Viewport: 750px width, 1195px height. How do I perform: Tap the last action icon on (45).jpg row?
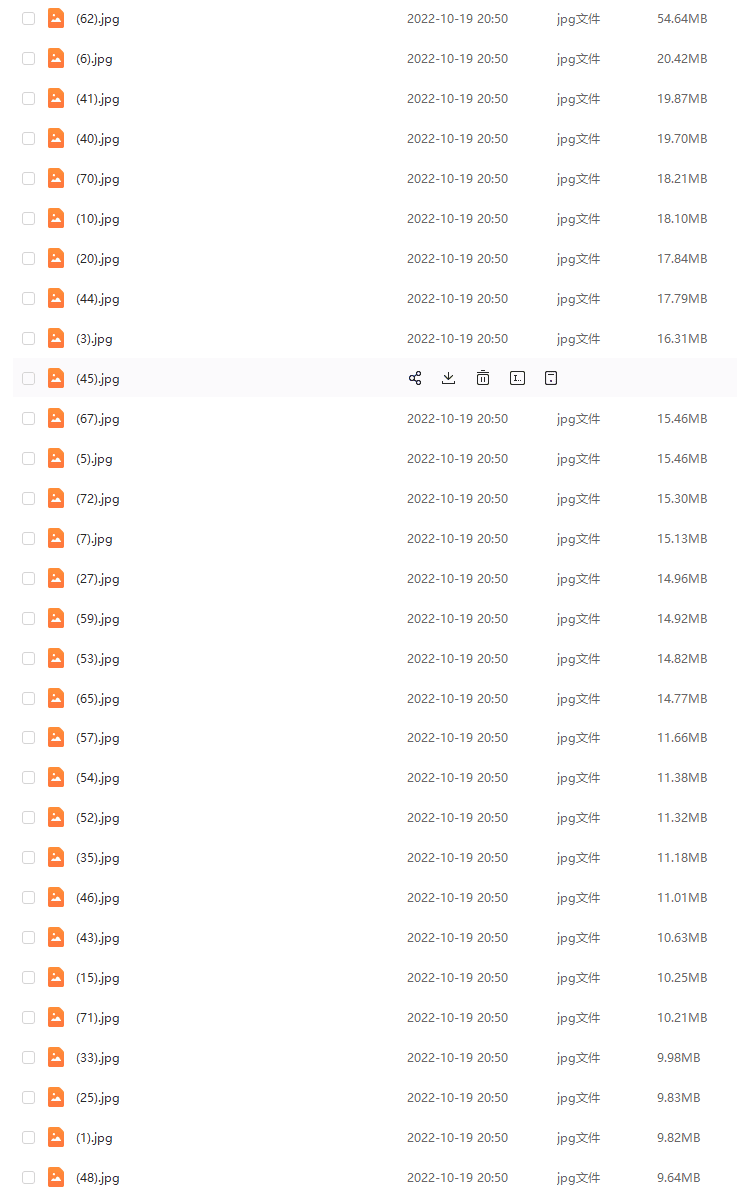pos(551,378)
